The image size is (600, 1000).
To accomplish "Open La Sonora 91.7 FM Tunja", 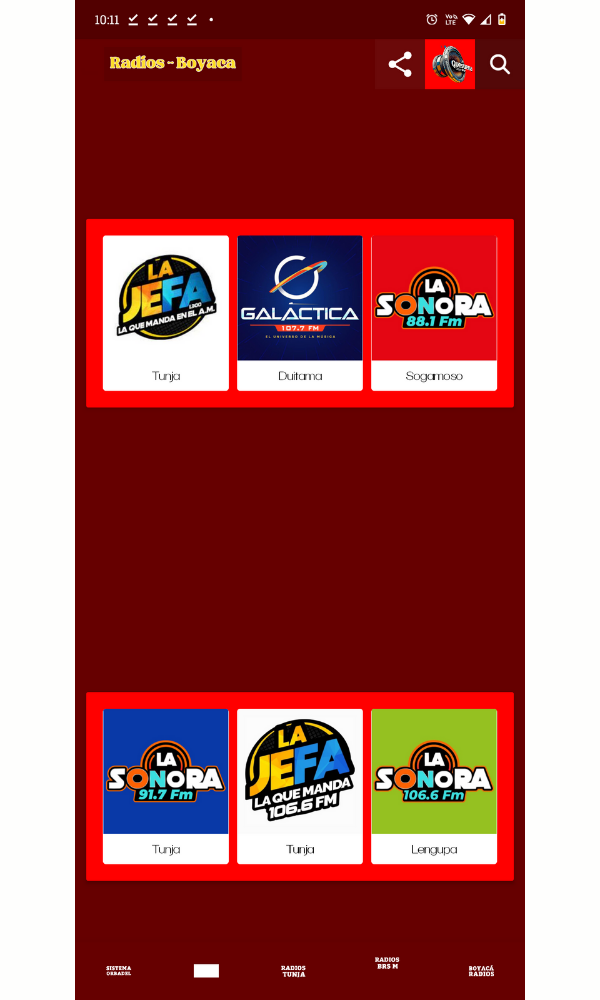I will tap(166, 785).
